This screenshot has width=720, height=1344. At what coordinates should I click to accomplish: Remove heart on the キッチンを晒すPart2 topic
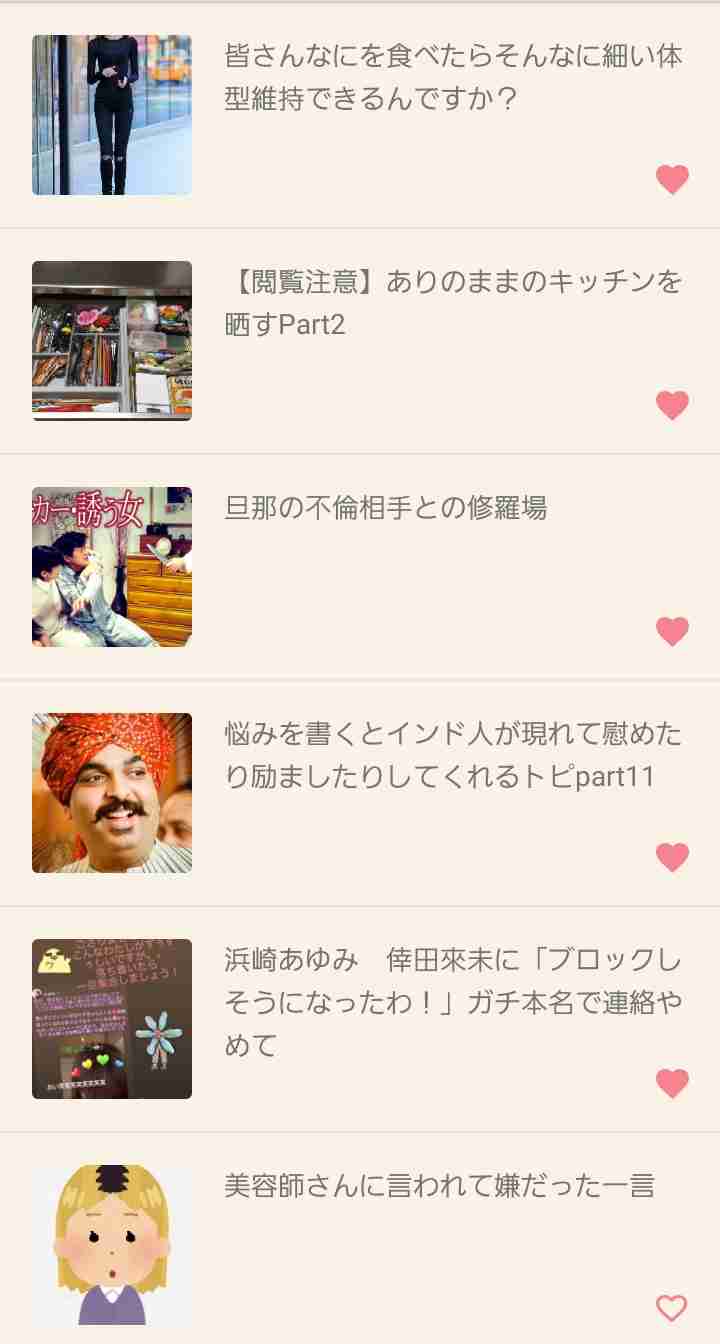point(672,406)
